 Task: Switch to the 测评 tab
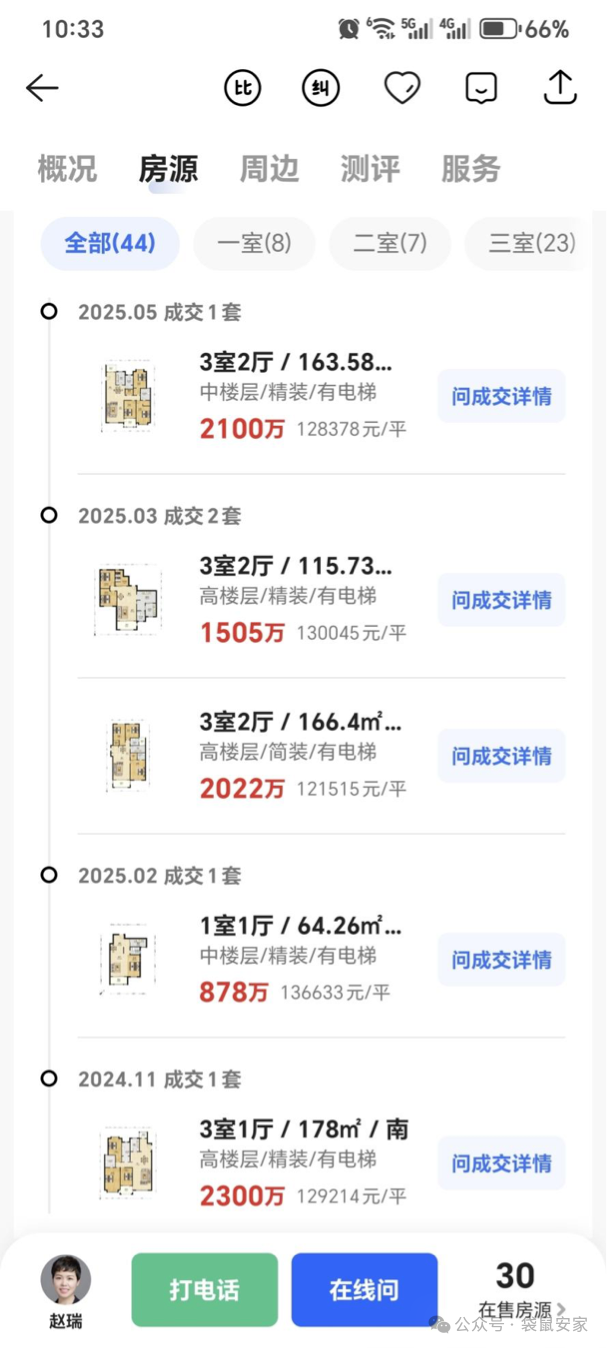coord(370,169)
